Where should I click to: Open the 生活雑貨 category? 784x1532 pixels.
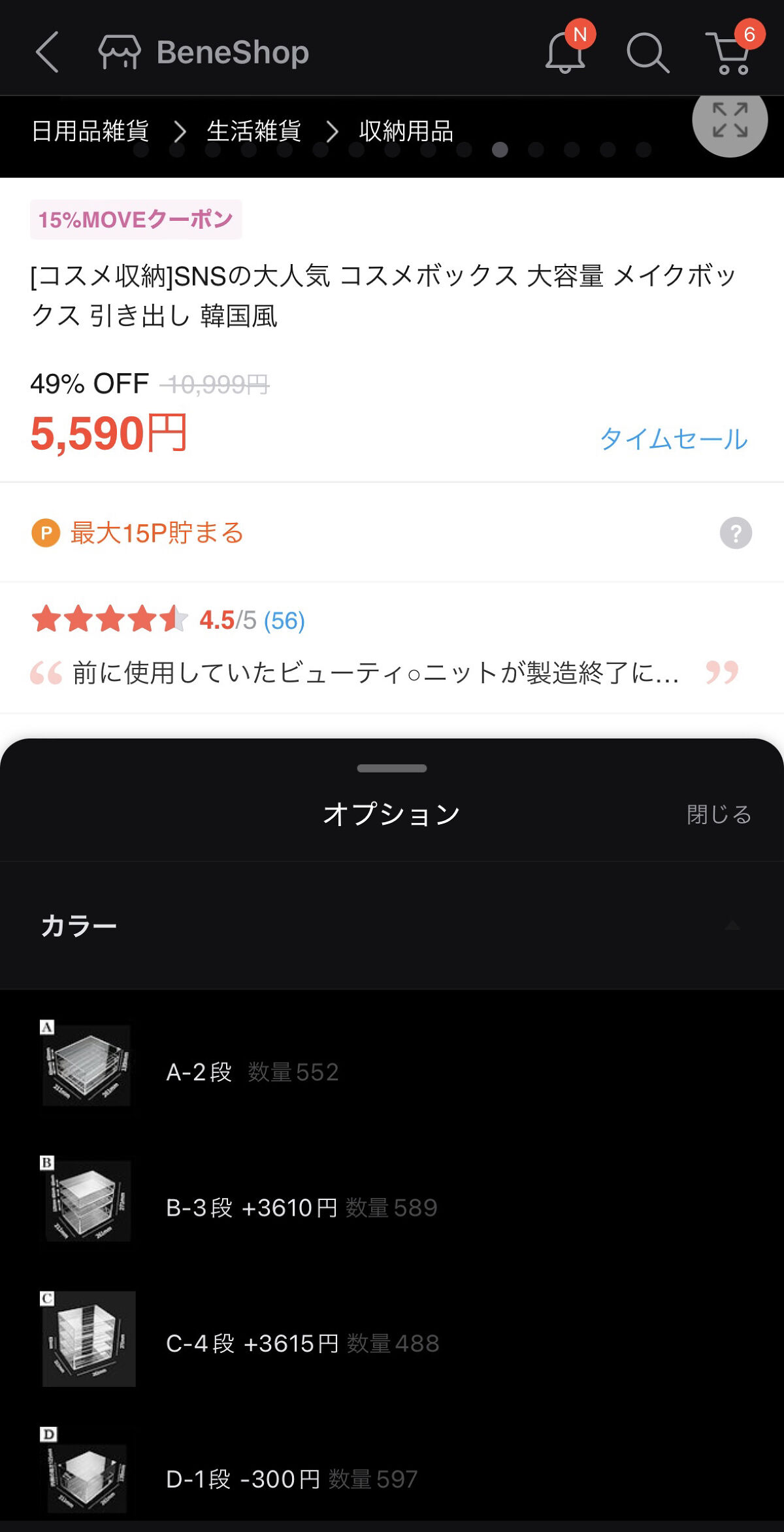pos(253,131)
